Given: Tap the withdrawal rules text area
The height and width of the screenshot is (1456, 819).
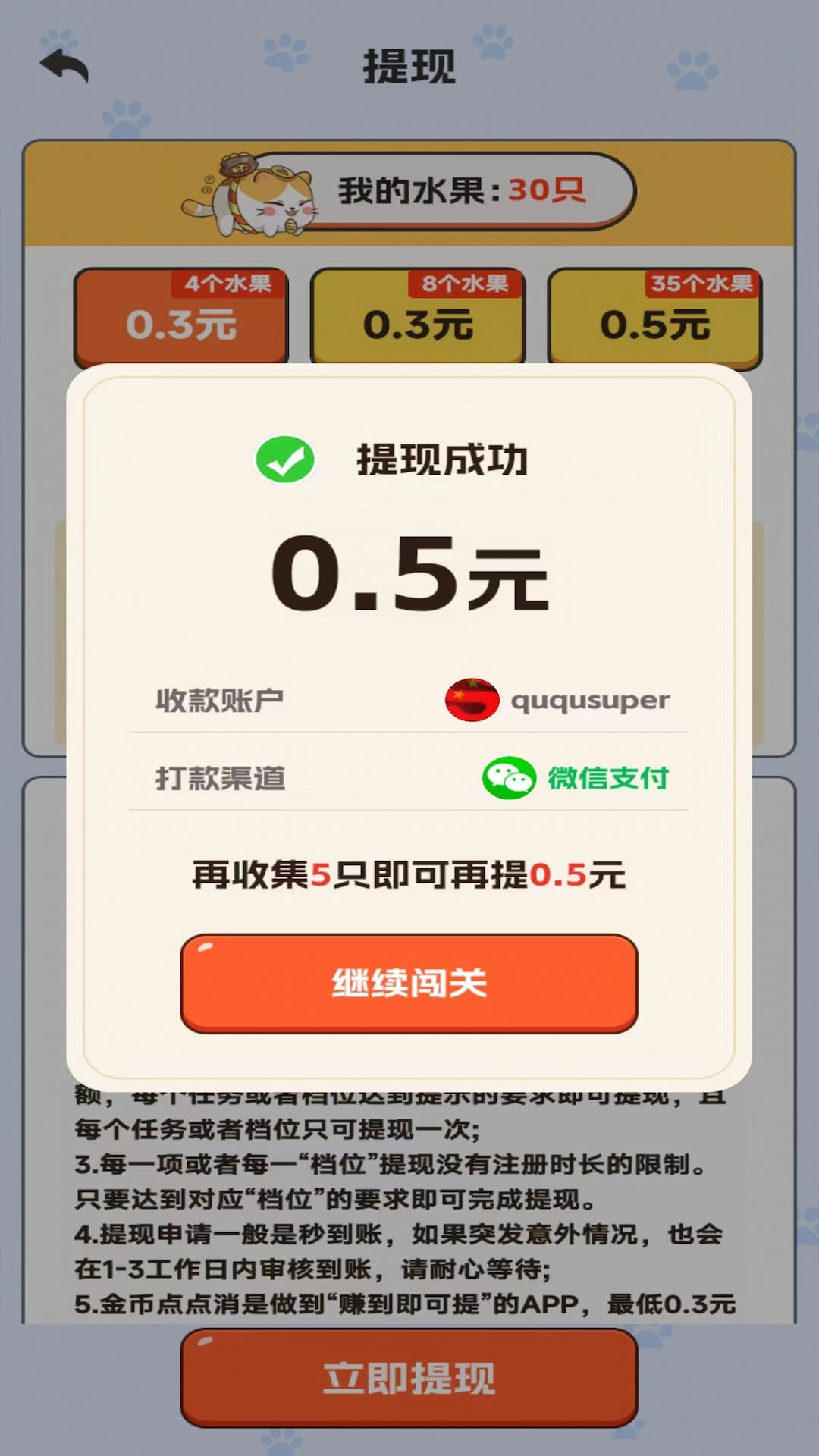Looking at the screenshot, I should coord(409,1213).
